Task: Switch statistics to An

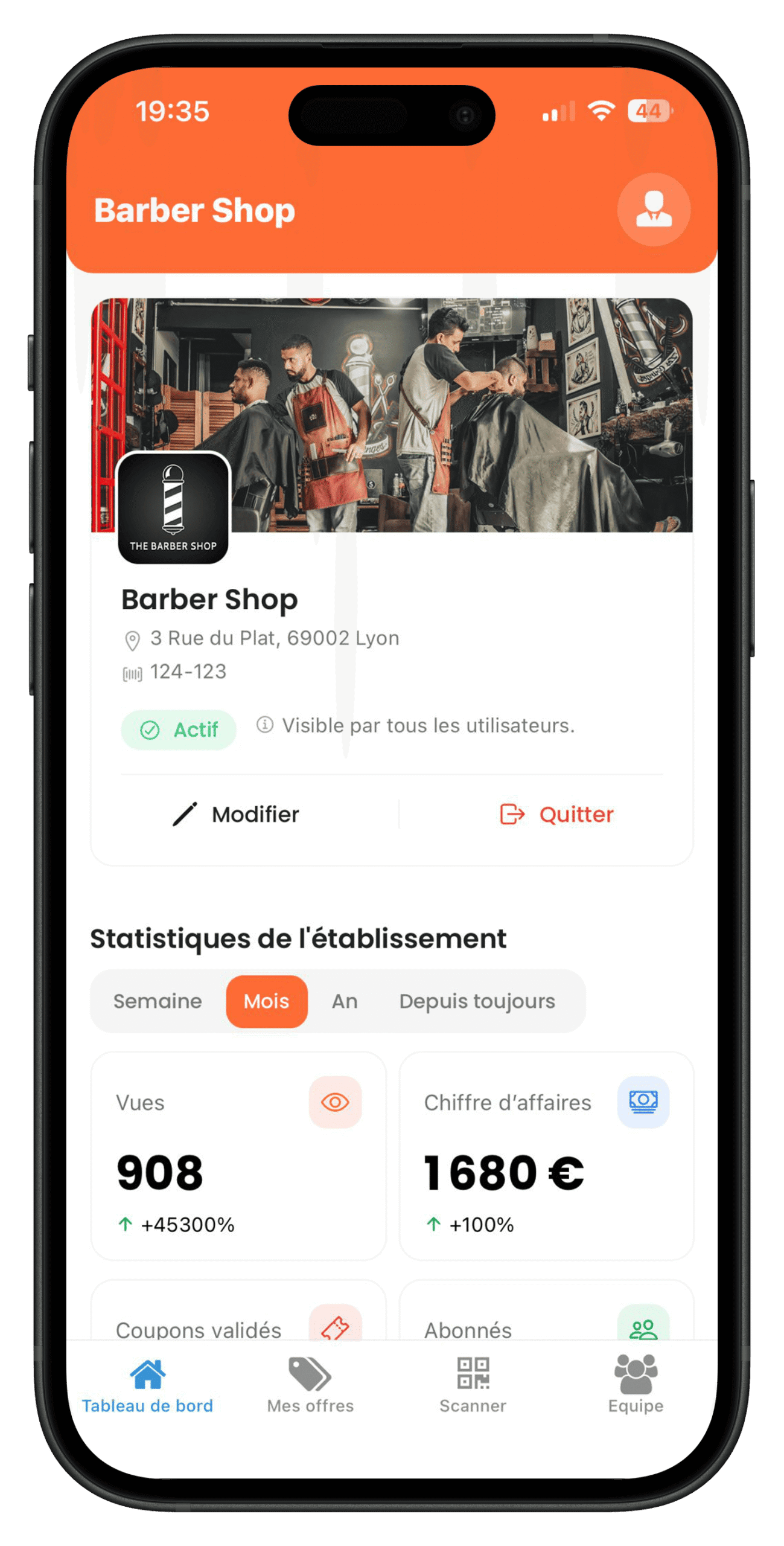Action: pyautogui.click(x=345, y=1001)
